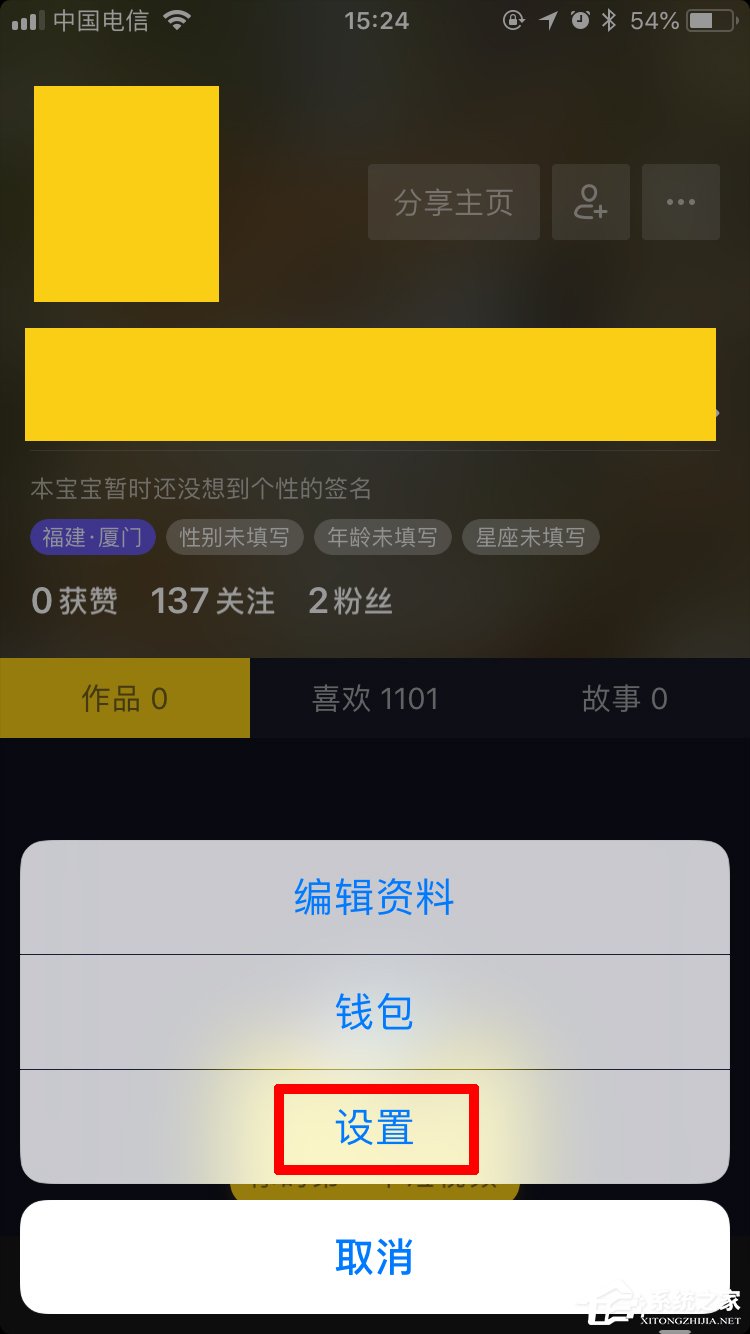Click the 分享主页 share button
The width and height of the screenshot is (750, 1334).
click(453, 202)
